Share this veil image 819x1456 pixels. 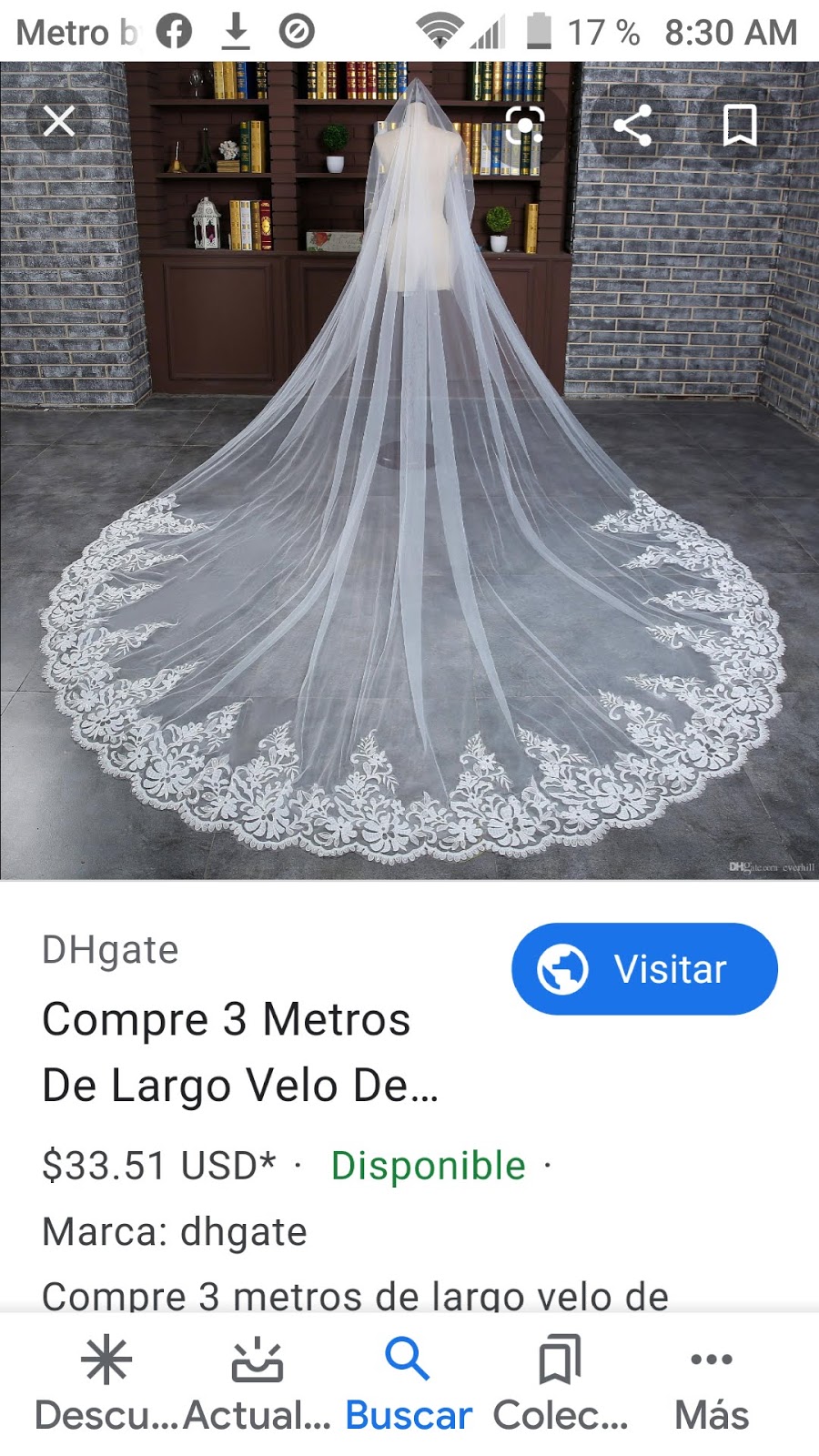(632, 125)
